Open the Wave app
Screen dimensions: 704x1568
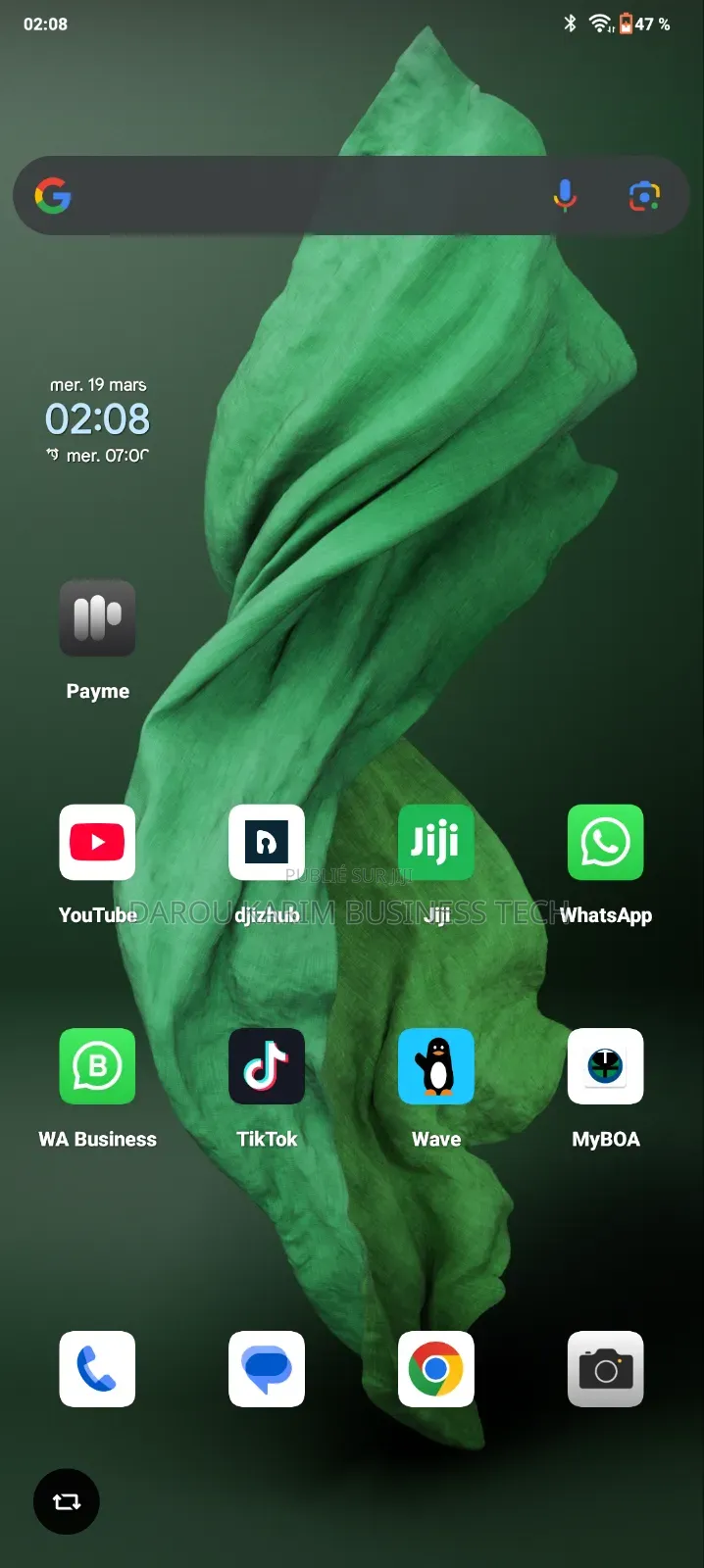(436, 1066)
